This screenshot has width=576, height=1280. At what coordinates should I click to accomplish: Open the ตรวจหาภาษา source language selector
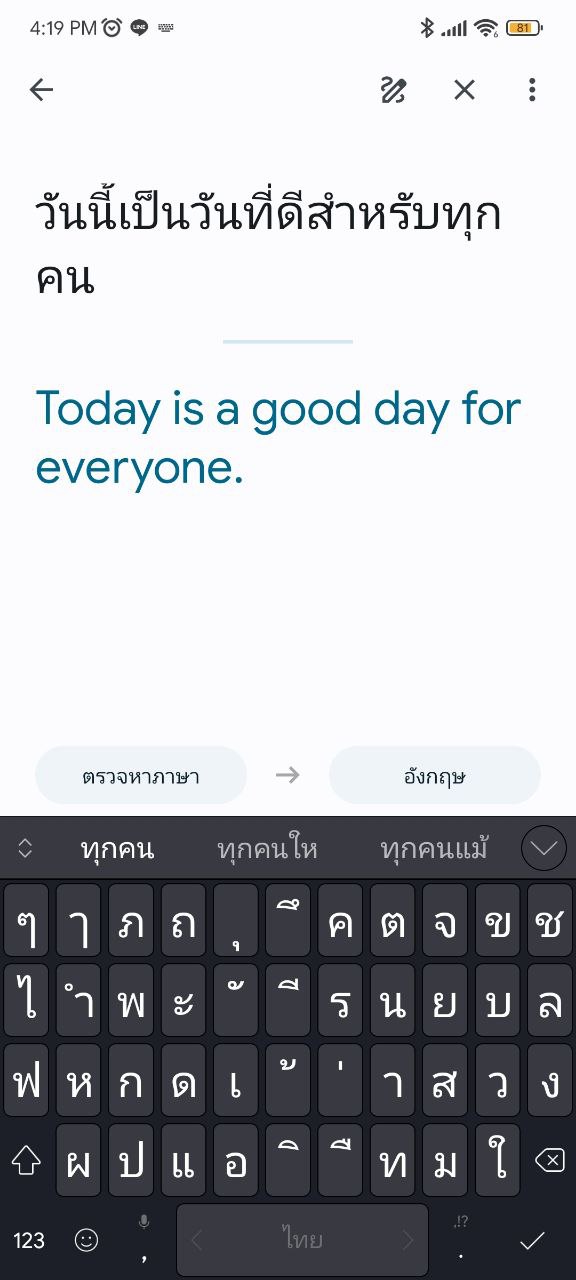coord(141,775)
